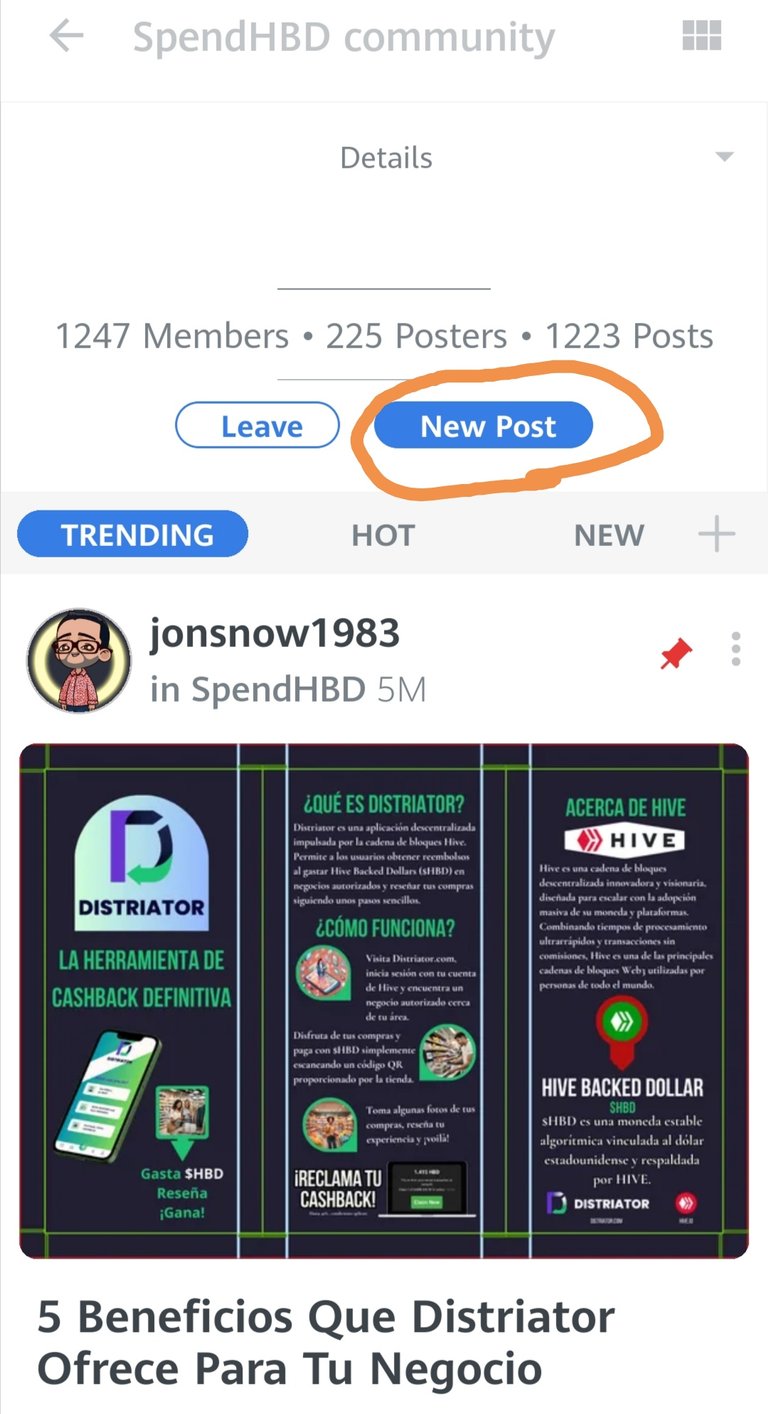The image size is (768, 1414).
Task: Open jonsnow1983's profile avatar
Action: point(79,660)
